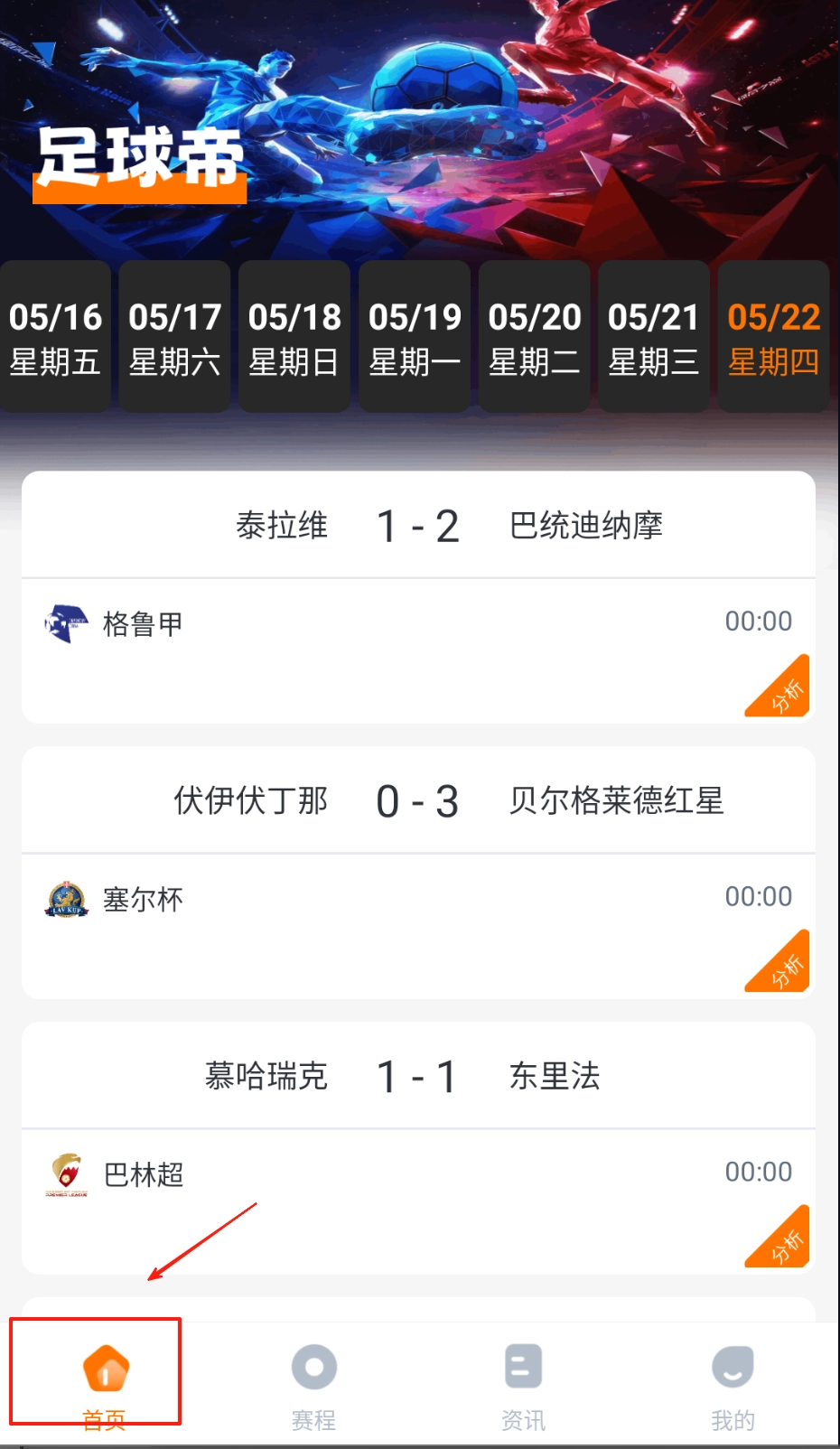Image resolution: width=840 pixels, height=1449 pixels.
Task: Show matches for 05/19 星期一
Action: tap(415, 337)
